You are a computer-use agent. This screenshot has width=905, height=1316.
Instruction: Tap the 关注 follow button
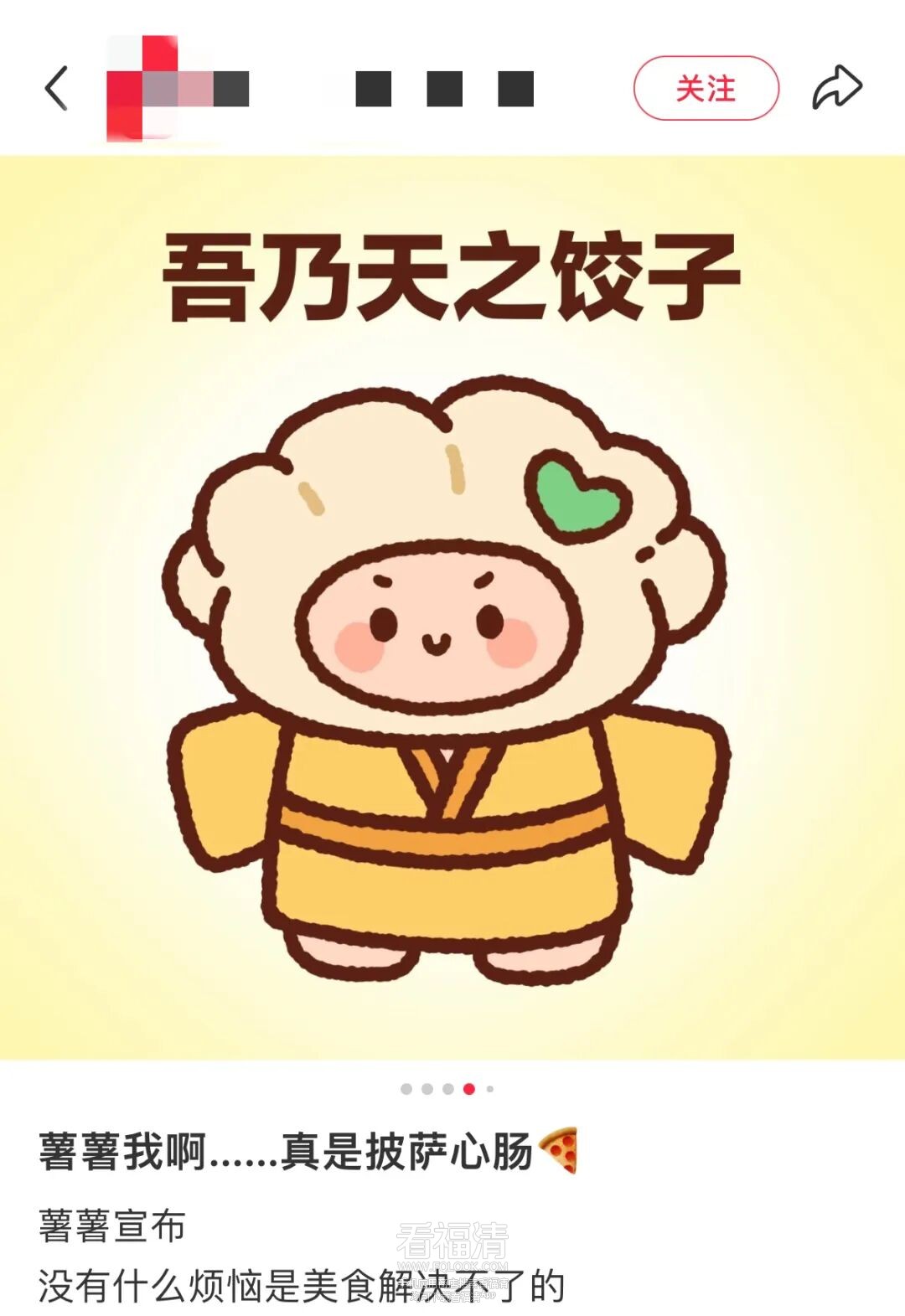(706, 88)
